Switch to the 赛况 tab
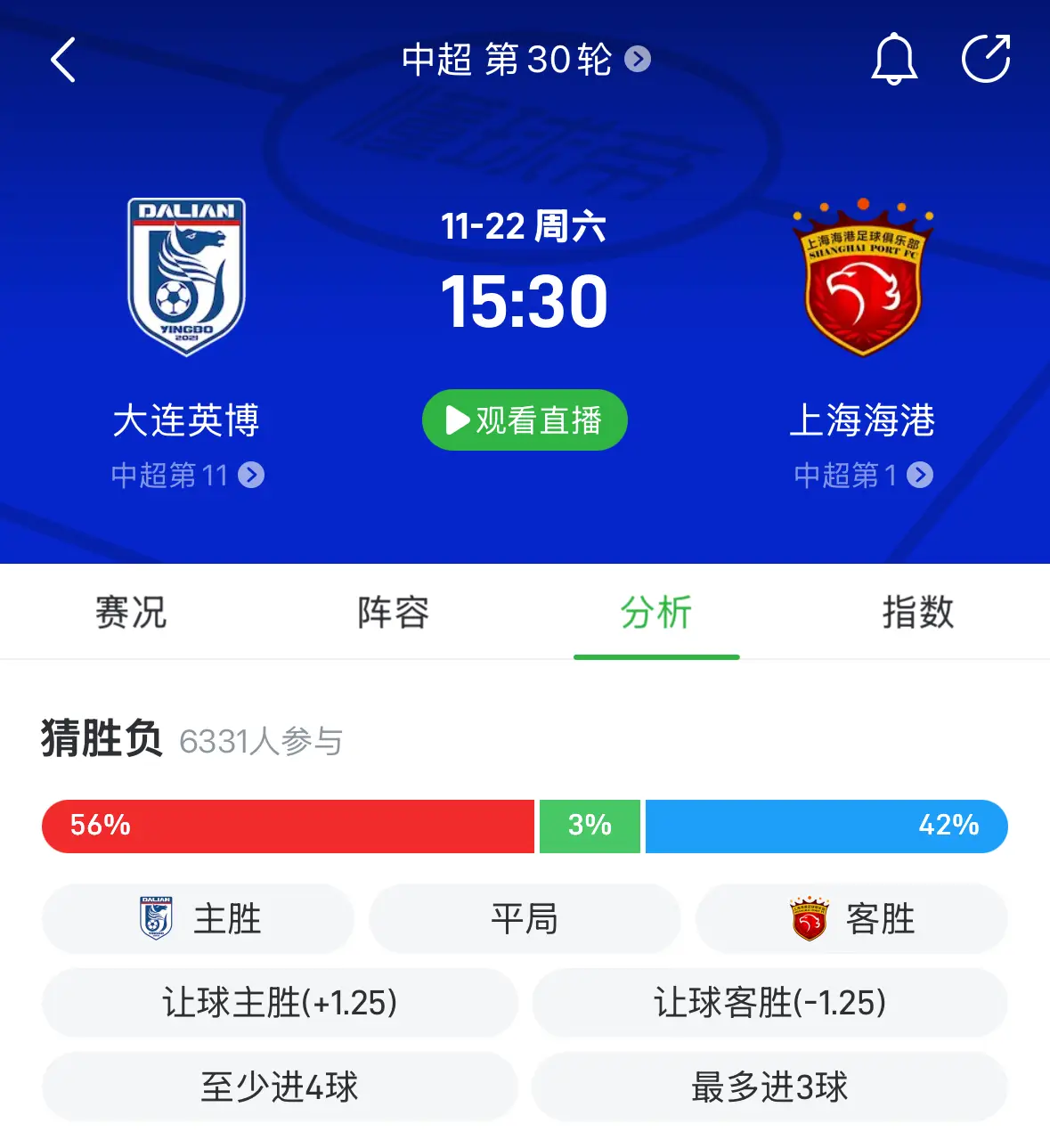Image resolution: width=1050 pixels, height=1148 pixels. coord(131,613)
